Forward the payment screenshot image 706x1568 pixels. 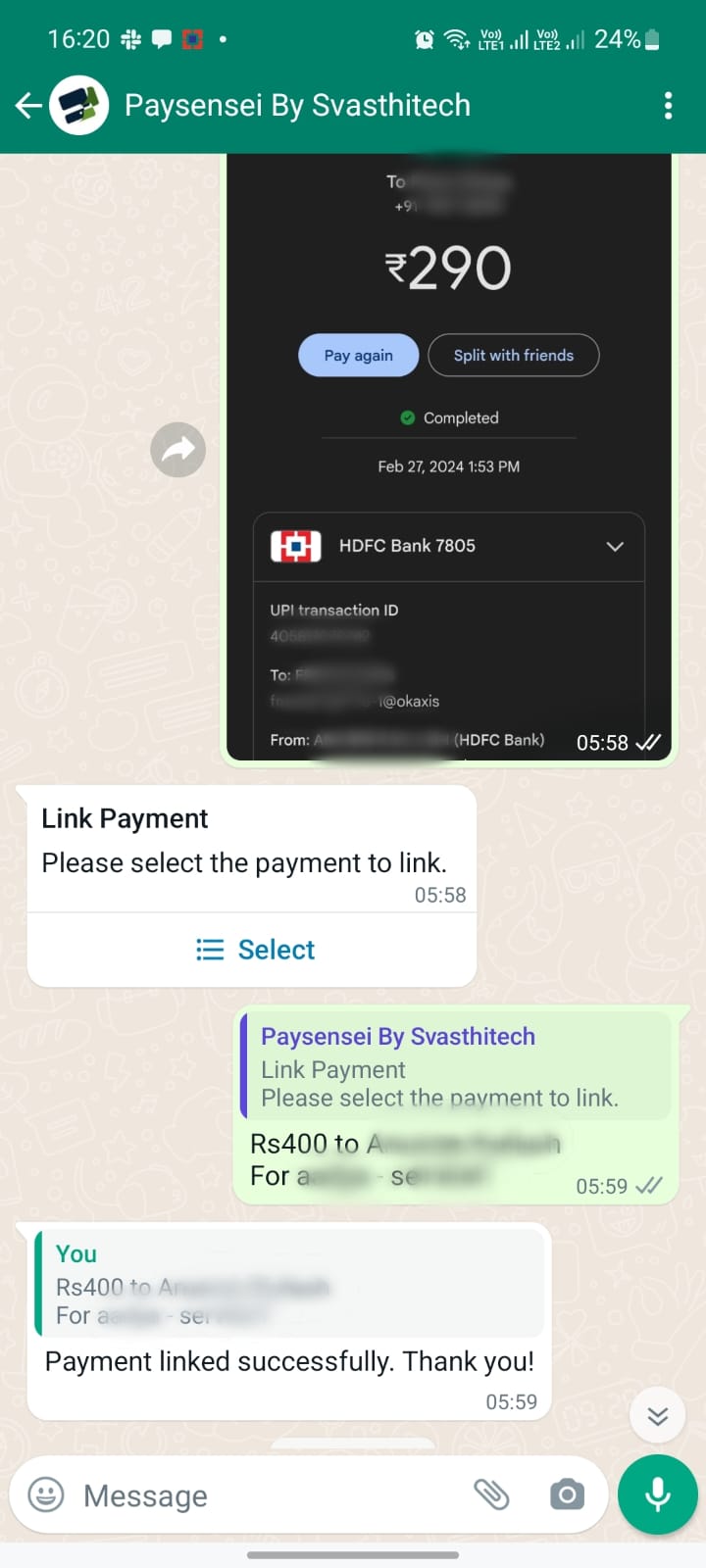coord(177,450)
